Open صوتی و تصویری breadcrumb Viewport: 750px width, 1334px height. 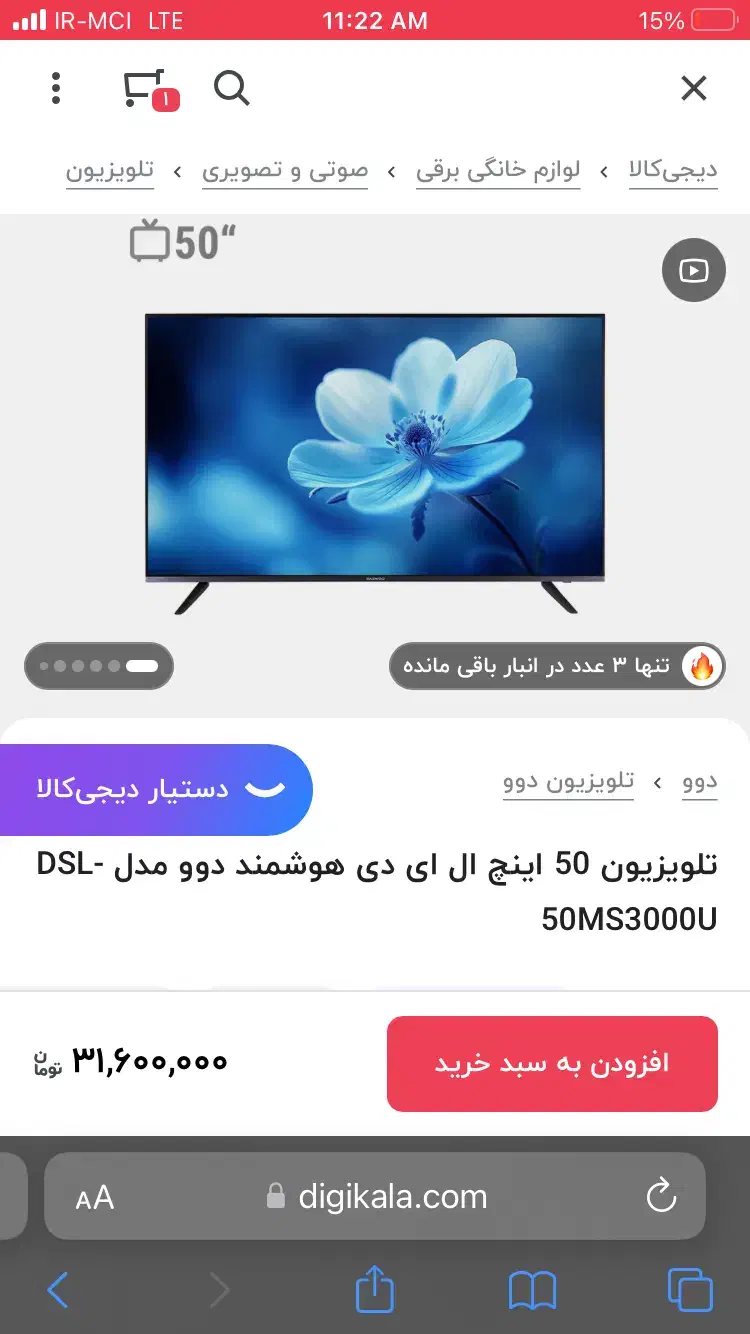coord(285,170)
